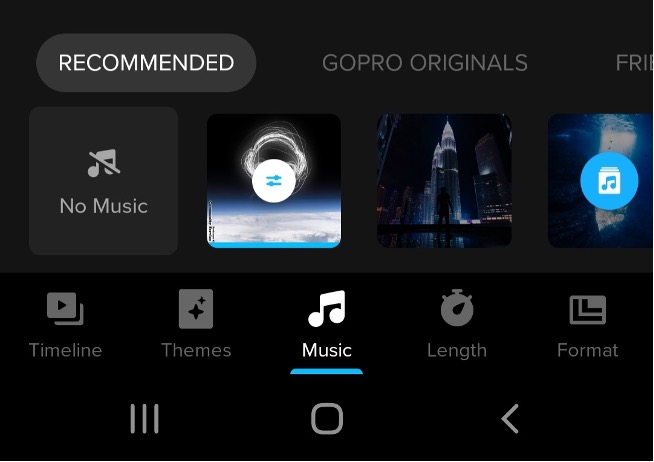Screen dimensions: 654x462
Task: Select the RECOMMENDED music category
Action: coord(146,63)
